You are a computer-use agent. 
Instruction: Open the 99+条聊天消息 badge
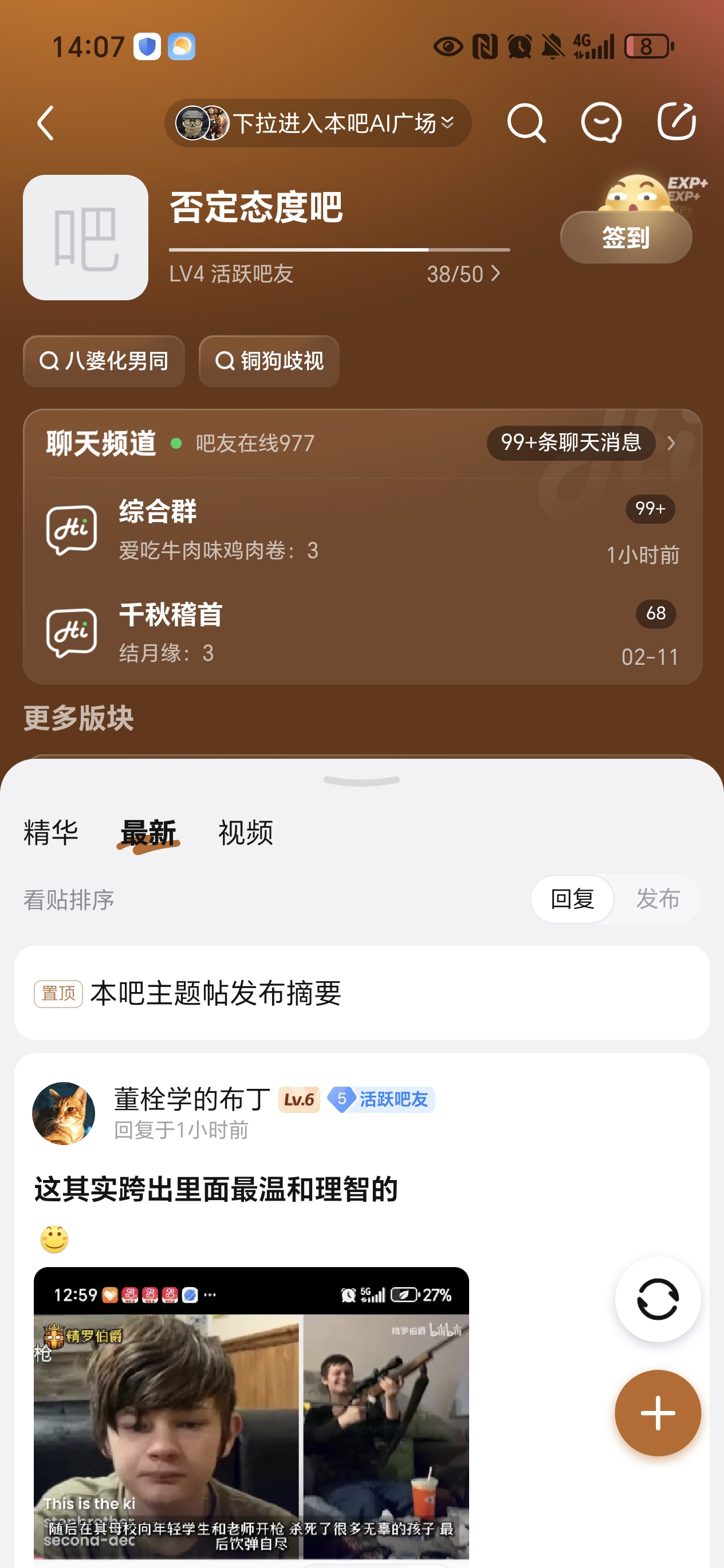tap(570, 442)
